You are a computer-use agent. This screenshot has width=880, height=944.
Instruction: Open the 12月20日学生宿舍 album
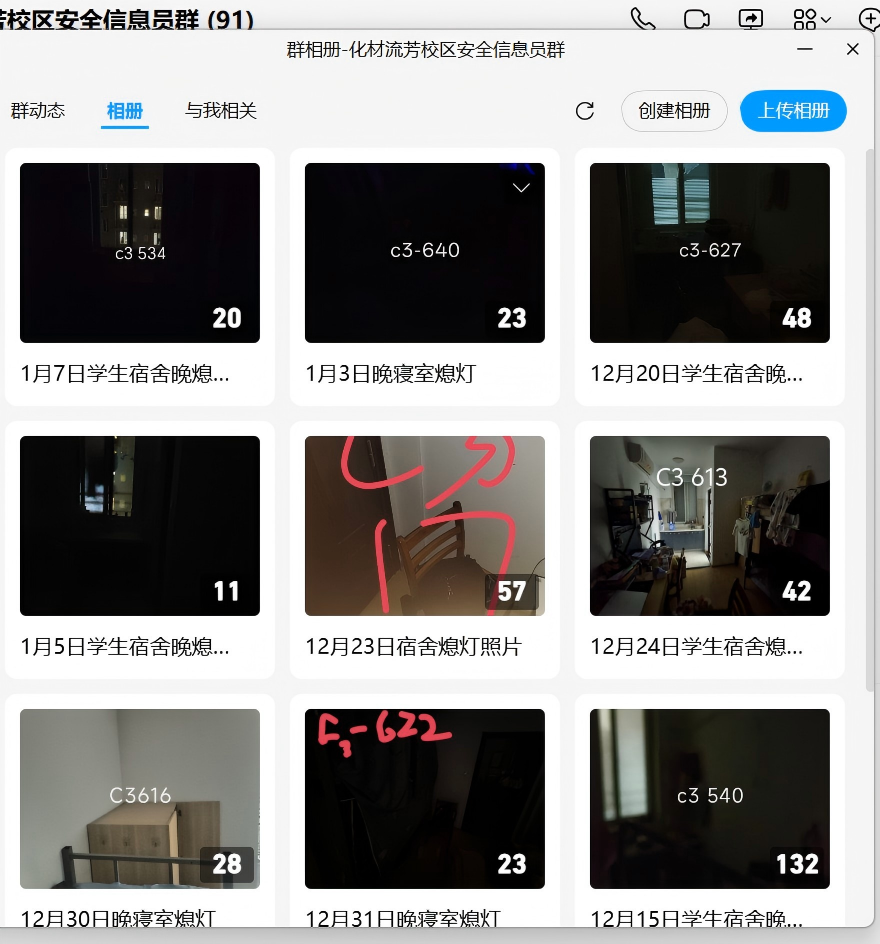[x=710, y=253]
